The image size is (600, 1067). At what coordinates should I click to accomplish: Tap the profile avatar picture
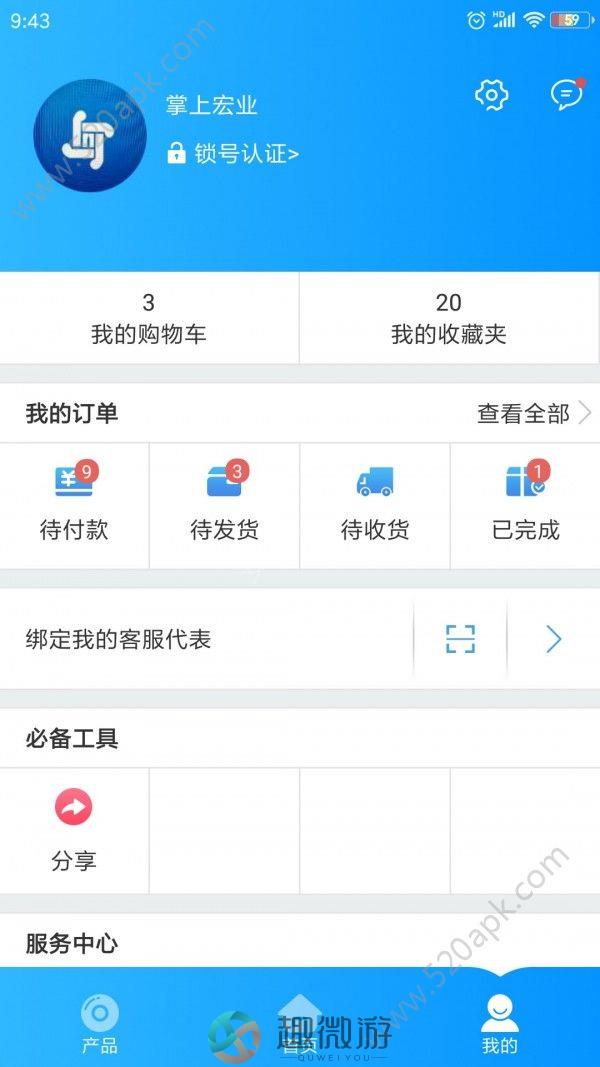[90, 135]
